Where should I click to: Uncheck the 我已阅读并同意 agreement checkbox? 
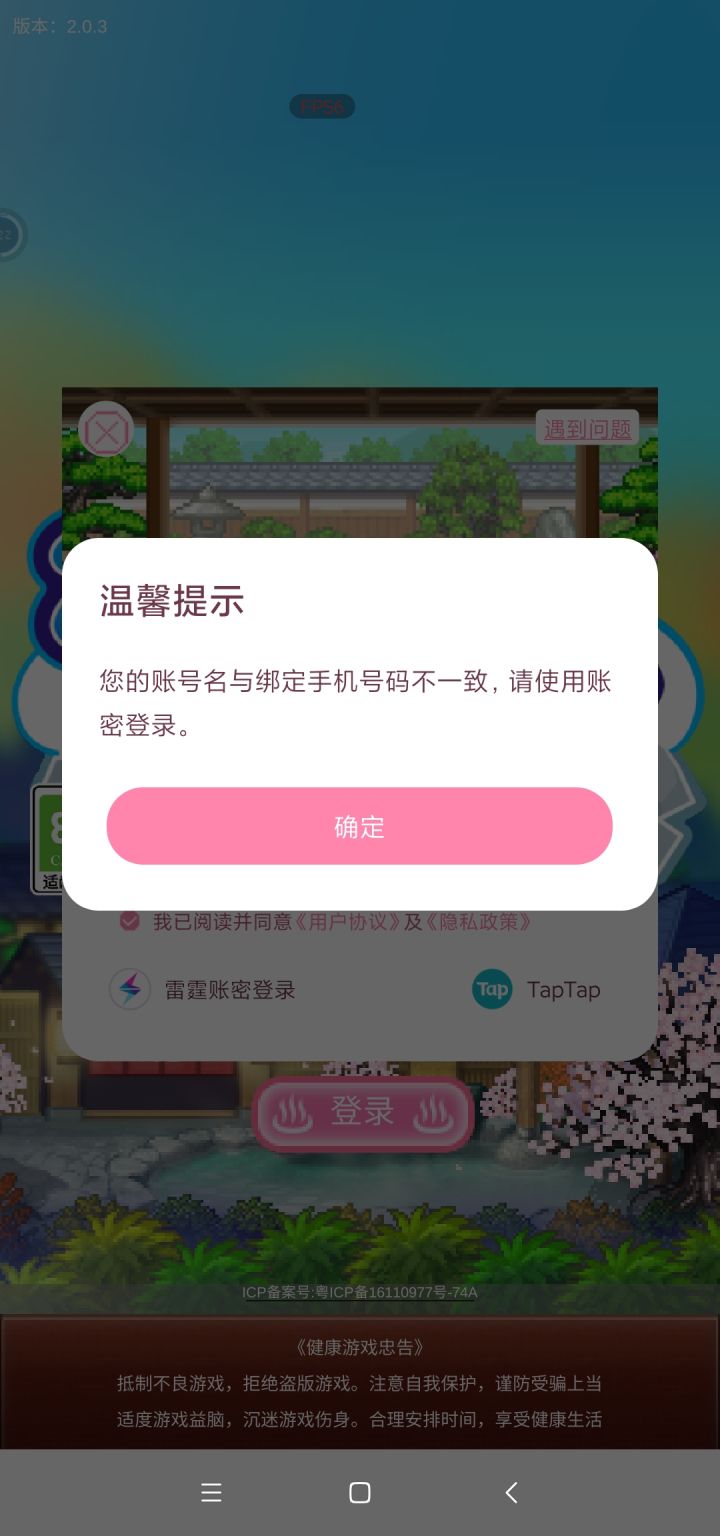[x=128, y=921]
